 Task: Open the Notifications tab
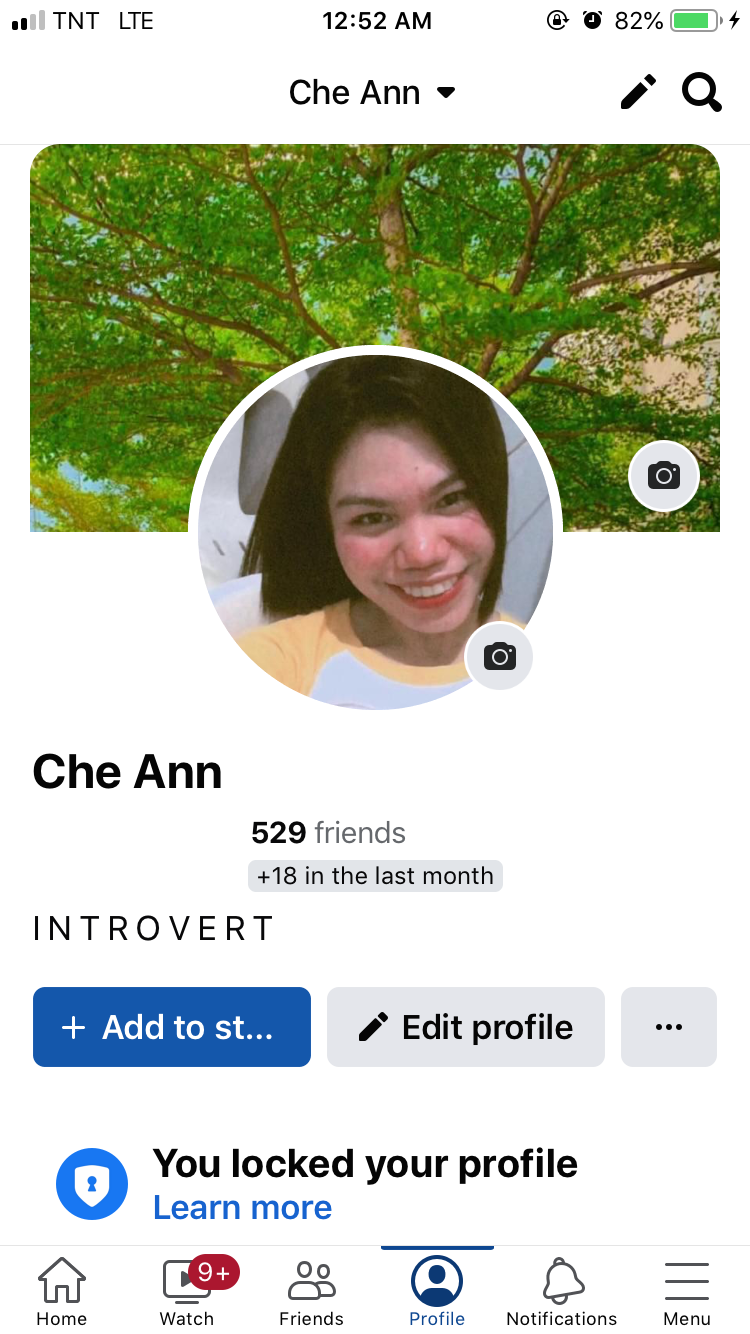click(562, 1291)
